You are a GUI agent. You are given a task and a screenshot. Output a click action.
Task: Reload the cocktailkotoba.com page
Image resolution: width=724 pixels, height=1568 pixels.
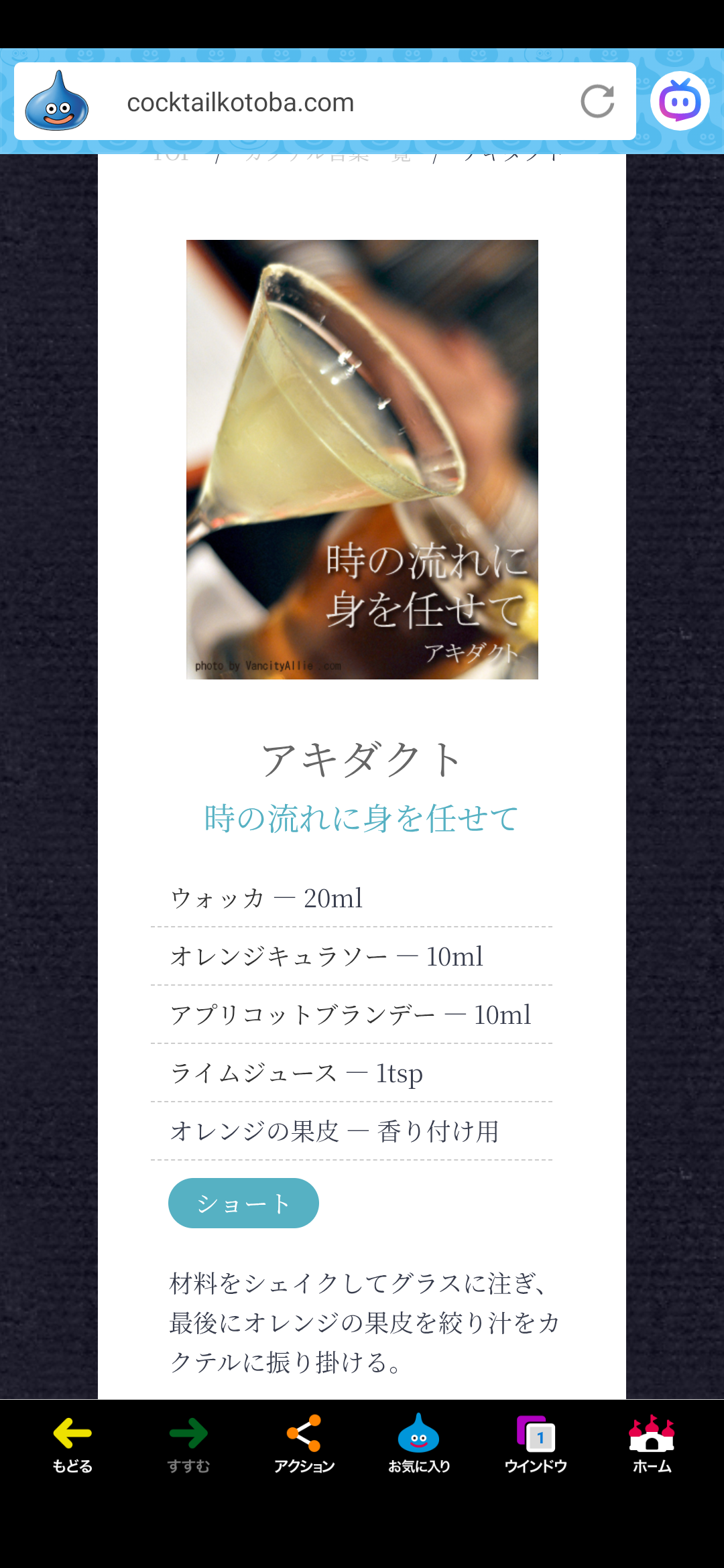pos(597,102)
